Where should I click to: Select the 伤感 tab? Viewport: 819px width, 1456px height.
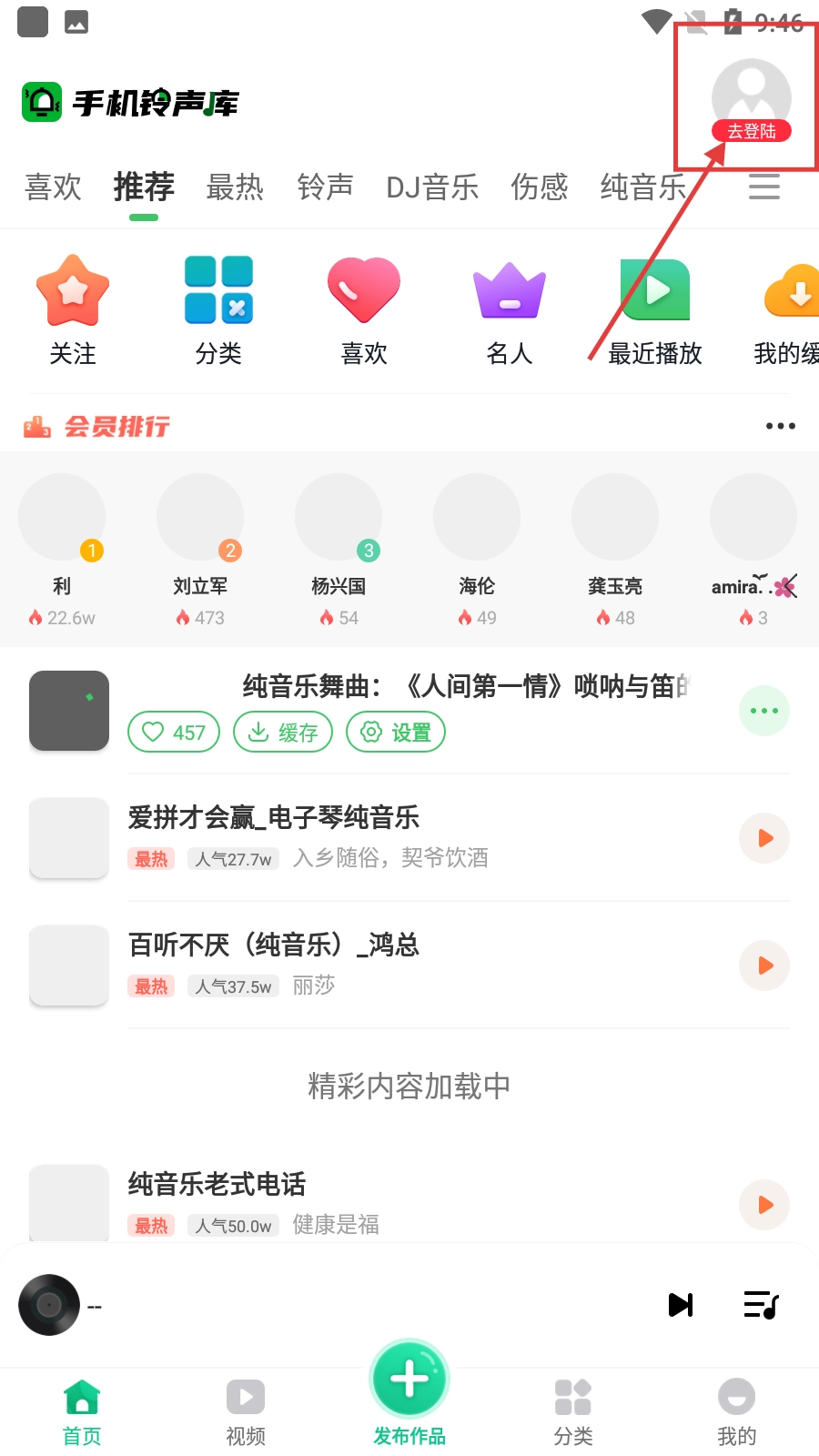[539, 187]
